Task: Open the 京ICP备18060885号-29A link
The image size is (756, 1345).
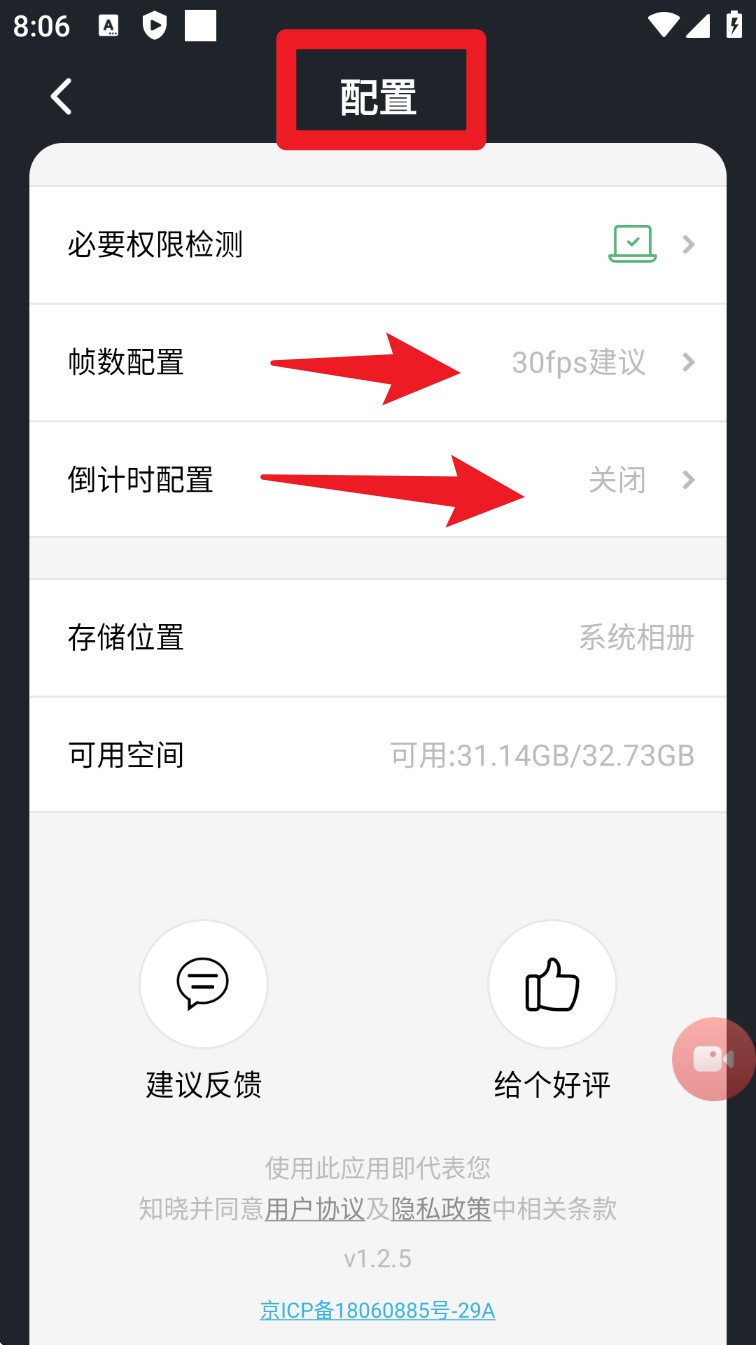Action: (x=377, y=1310)
